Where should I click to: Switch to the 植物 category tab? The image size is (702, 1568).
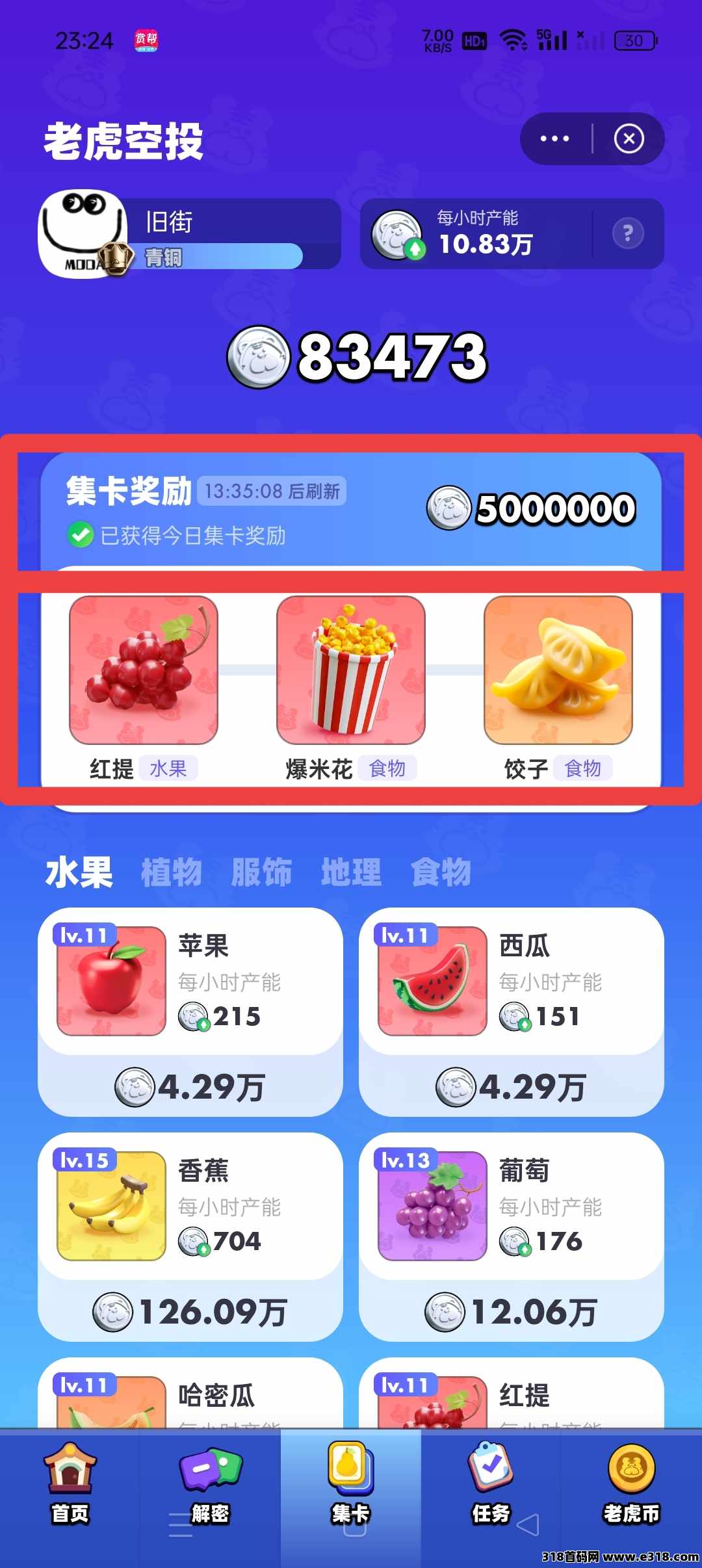pos(172,872)
